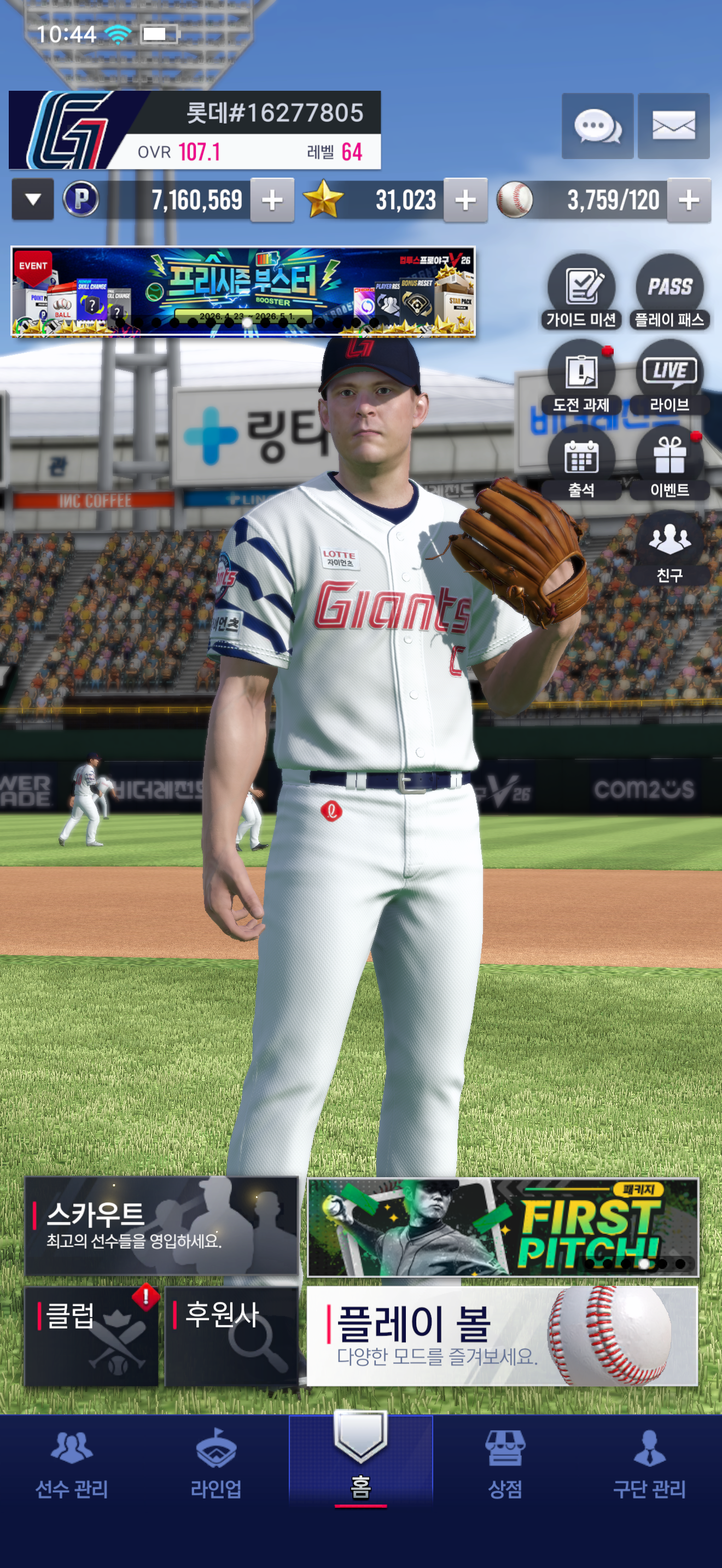
Task: Open the 클럽 tile
Action: pos(91,1336)
